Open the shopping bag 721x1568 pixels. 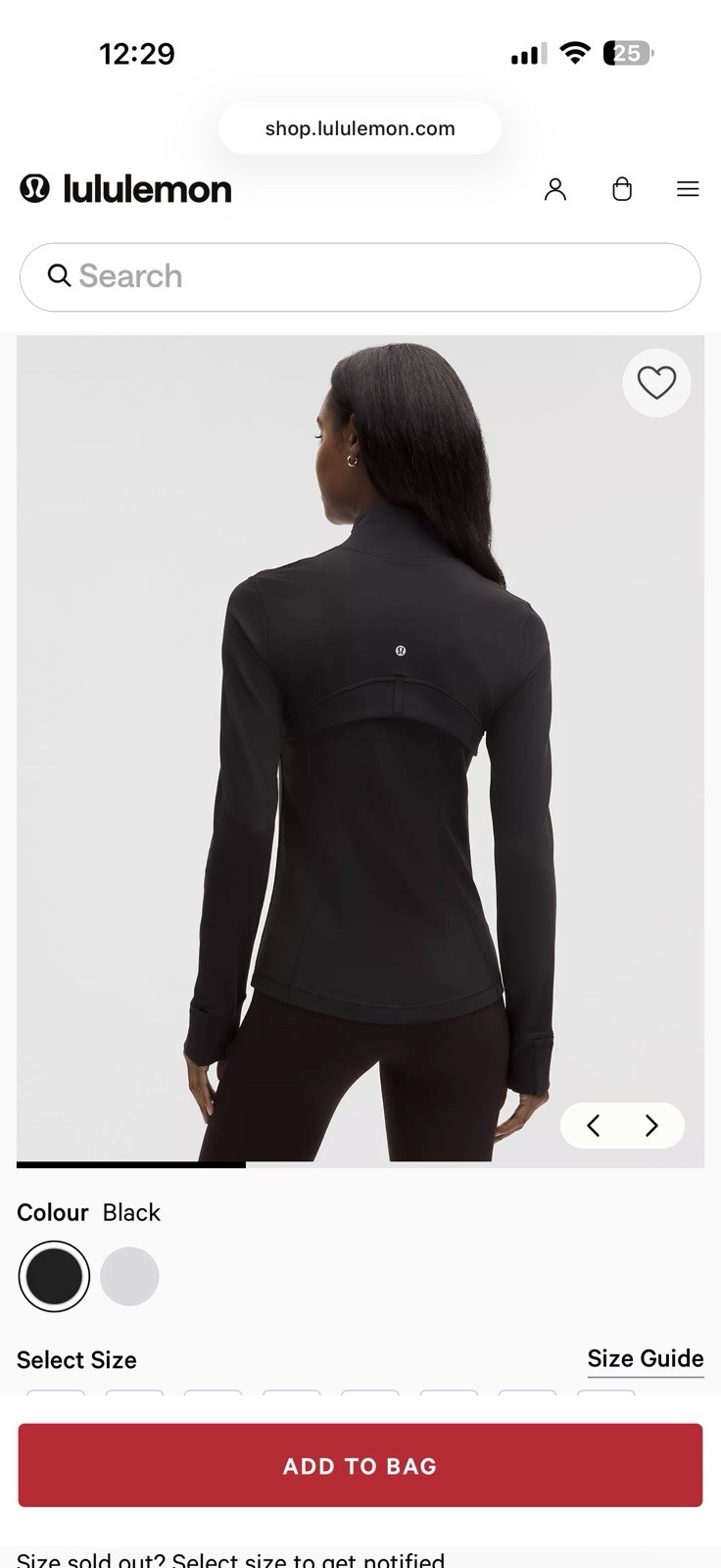click(622, 189)
